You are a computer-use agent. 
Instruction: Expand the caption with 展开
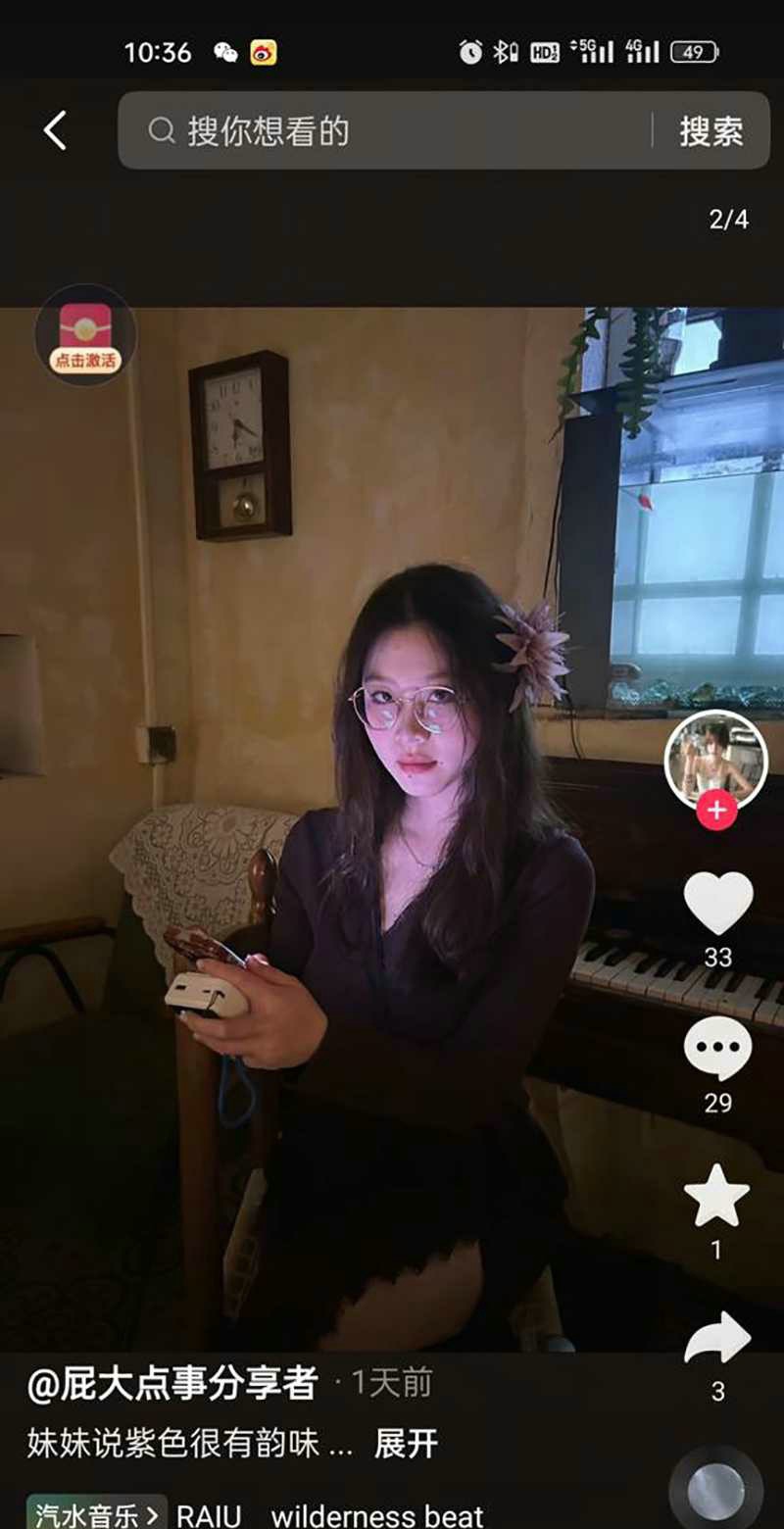[x=406, y=1443]
